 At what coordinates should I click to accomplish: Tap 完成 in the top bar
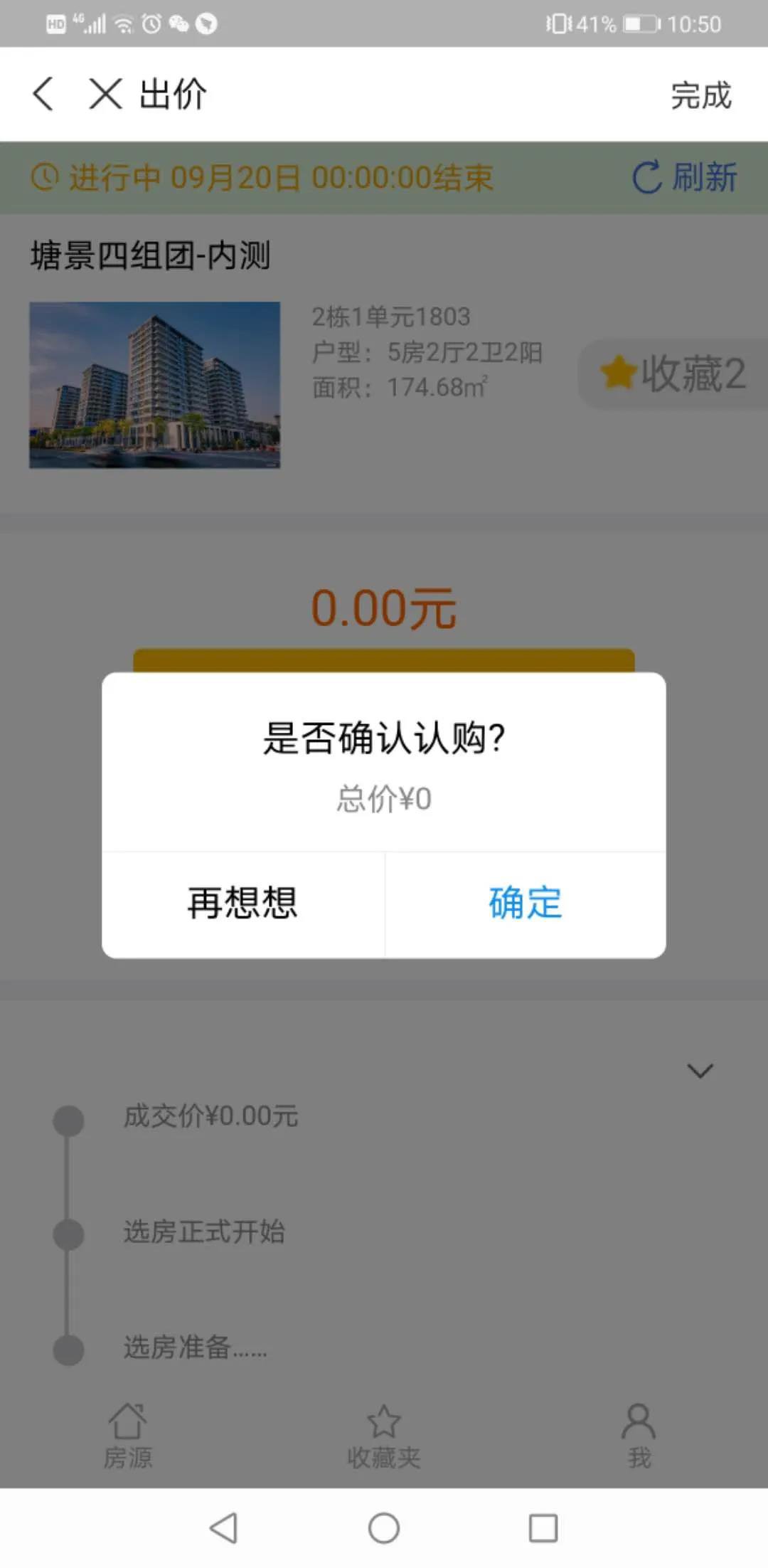tap(700, 95)
